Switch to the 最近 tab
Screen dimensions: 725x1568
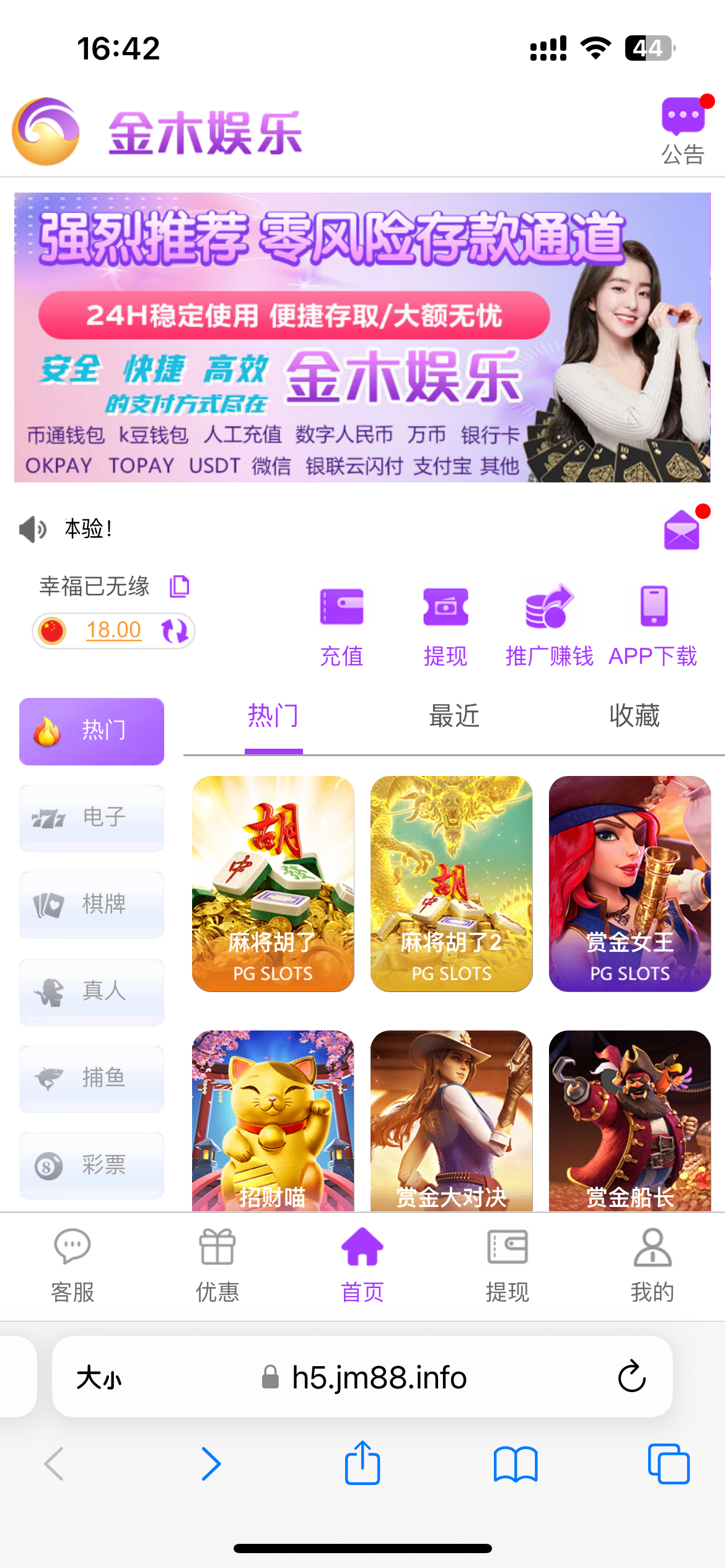pyautogui.click(x=454, y=716)
